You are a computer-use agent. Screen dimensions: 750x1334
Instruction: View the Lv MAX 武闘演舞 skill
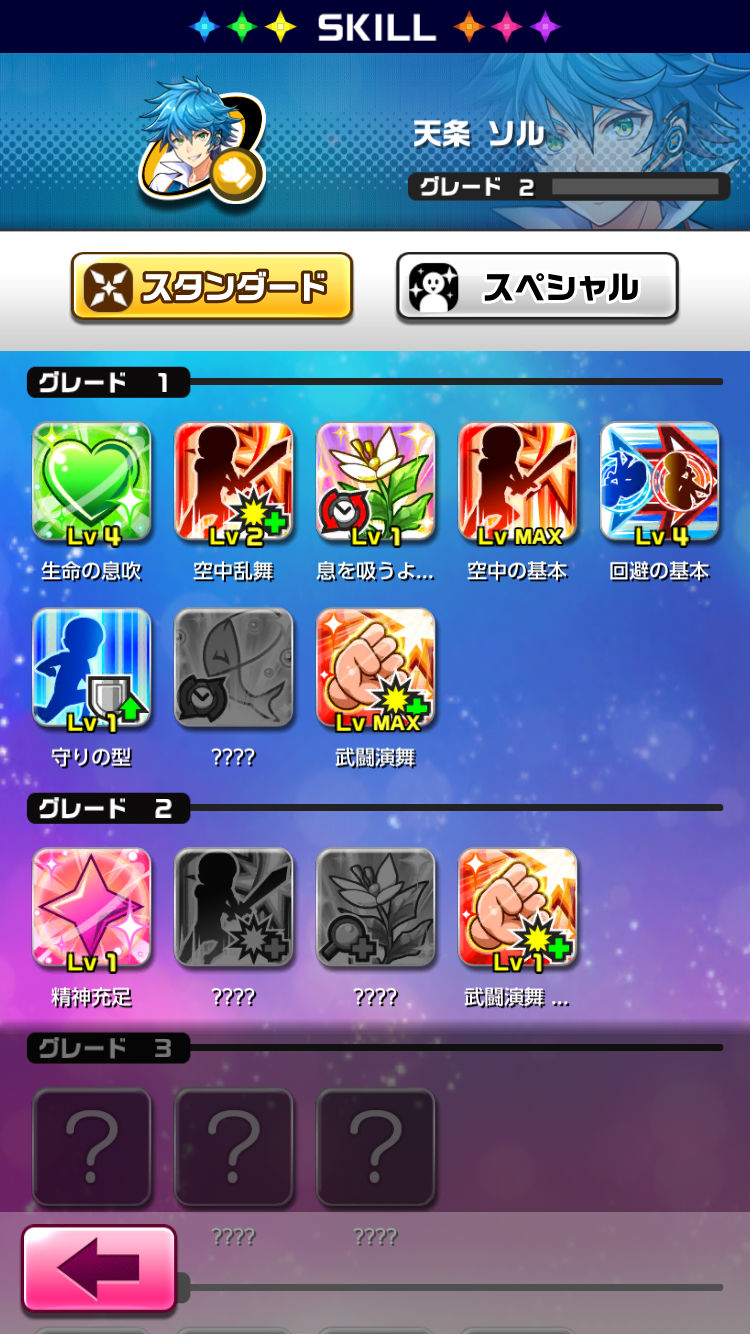click(x=376, y=668)
